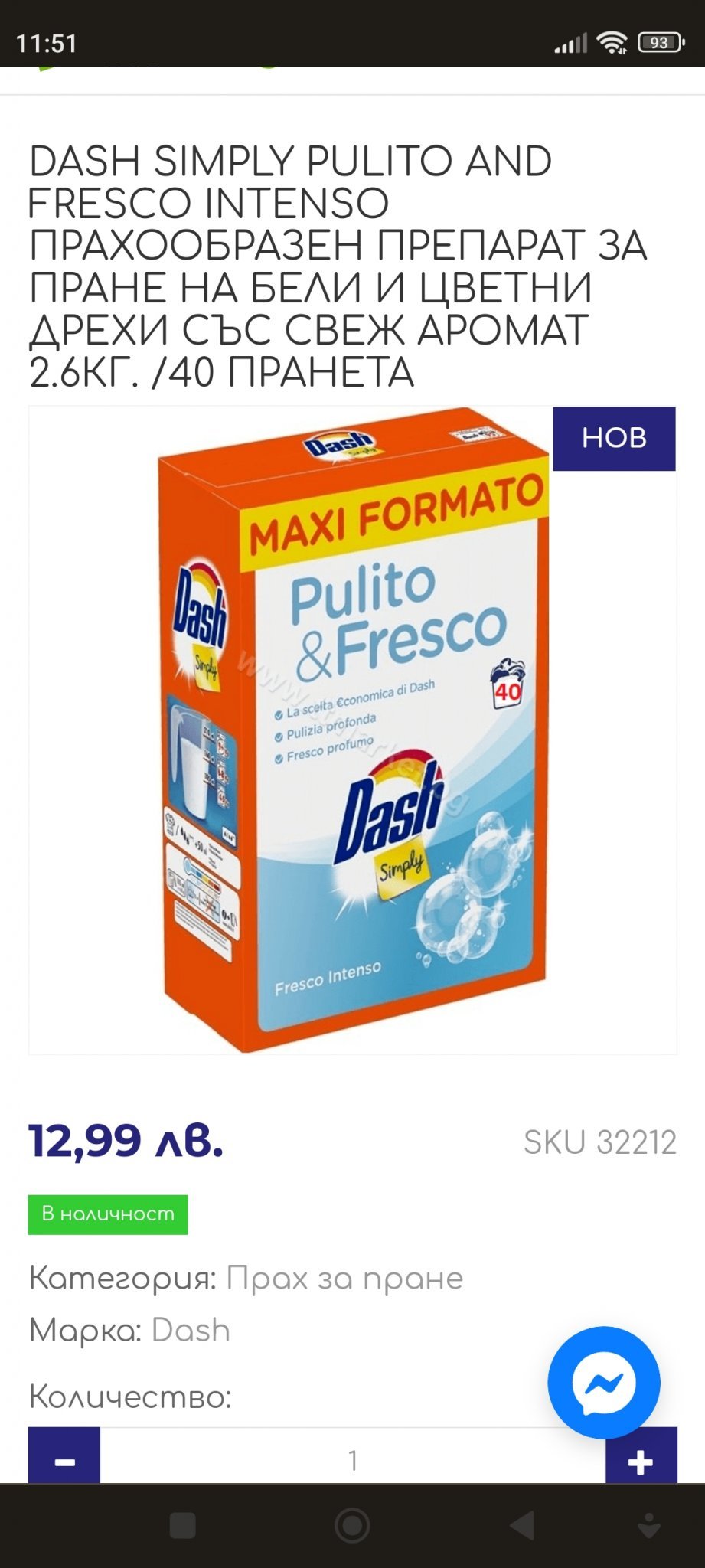Go to the system home screen
The width and height of the screenshot is (705, 1568).
352,1525
